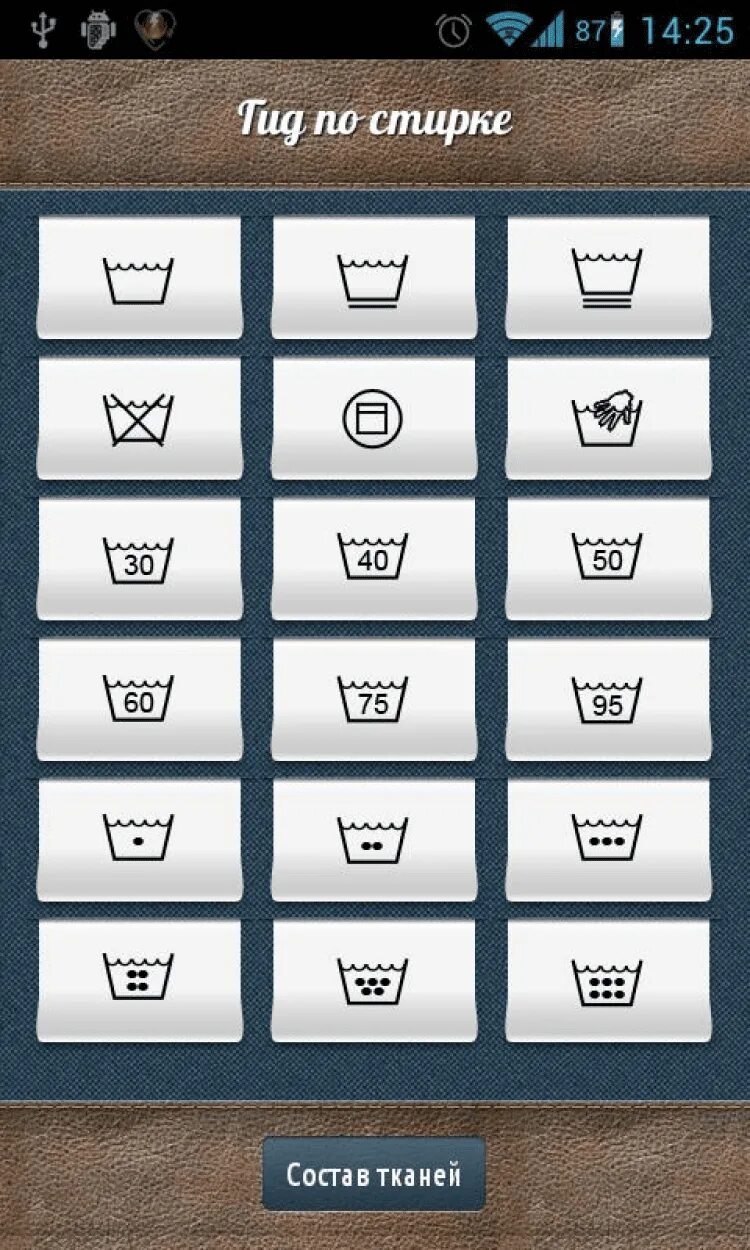Select the five-dot washtub tile
Image resolution: width=750 pixels, height=1250 pixels.
click(373, 981)
